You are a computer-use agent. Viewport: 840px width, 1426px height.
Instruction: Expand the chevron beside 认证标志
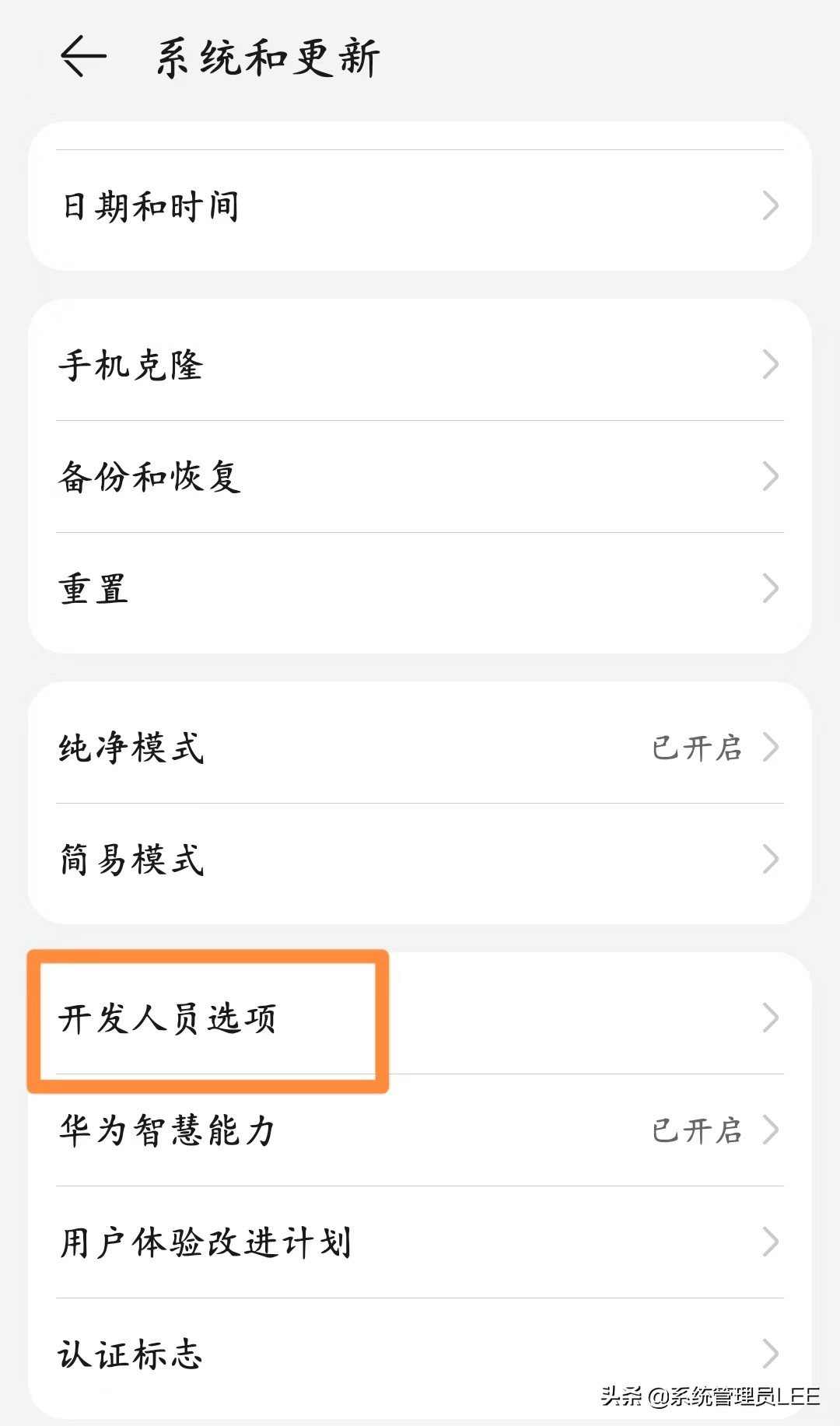click(771, 1354)
